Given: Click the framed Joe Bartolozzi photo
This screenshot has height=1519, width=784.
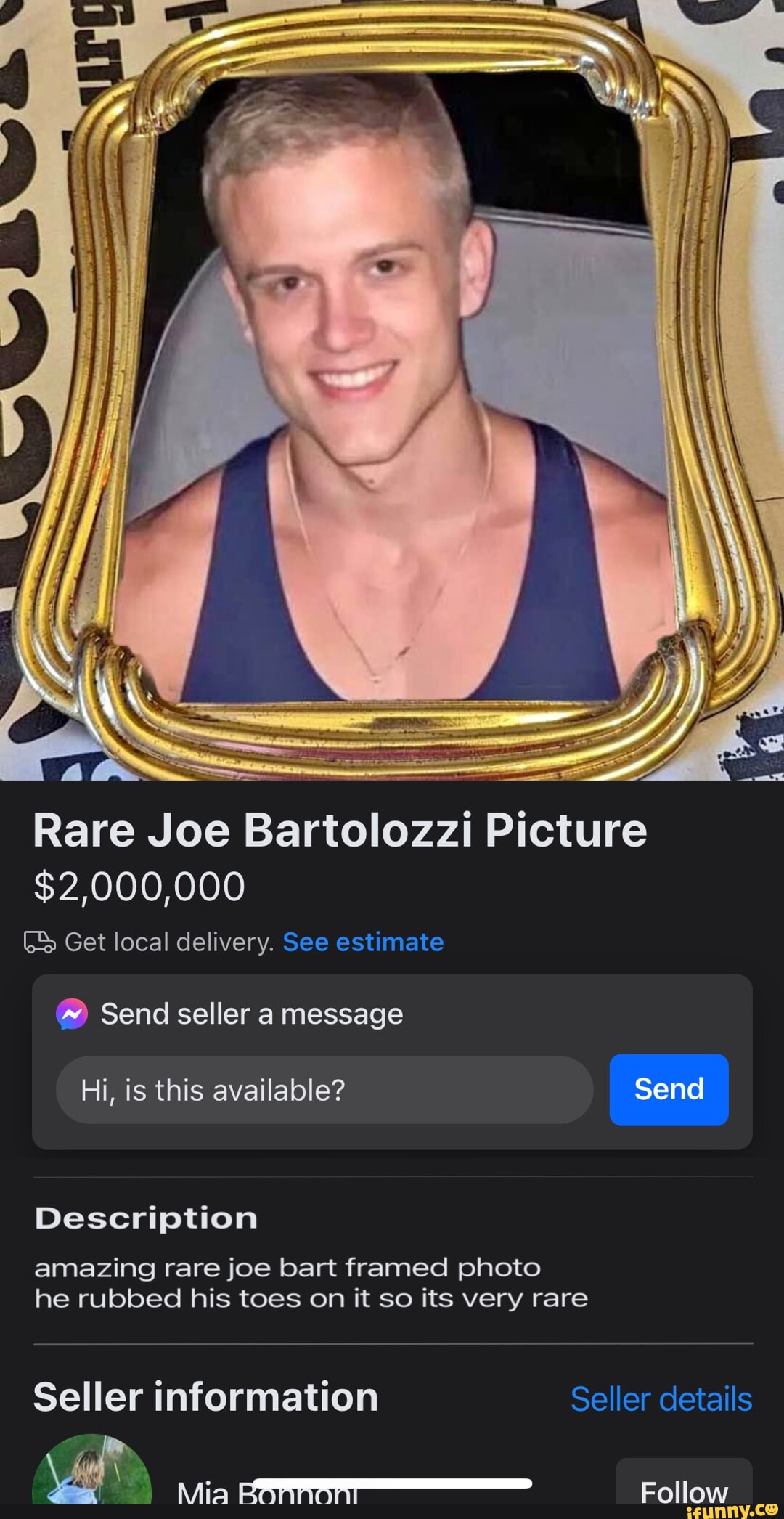Looking at the screenshot, I should pyautogui.click(x=392, y=392).
